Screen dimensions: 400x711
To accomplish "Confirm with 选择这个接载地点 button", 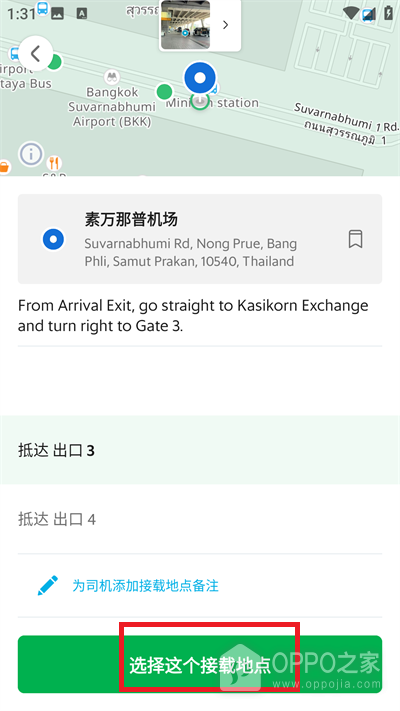I will [200, 664].
